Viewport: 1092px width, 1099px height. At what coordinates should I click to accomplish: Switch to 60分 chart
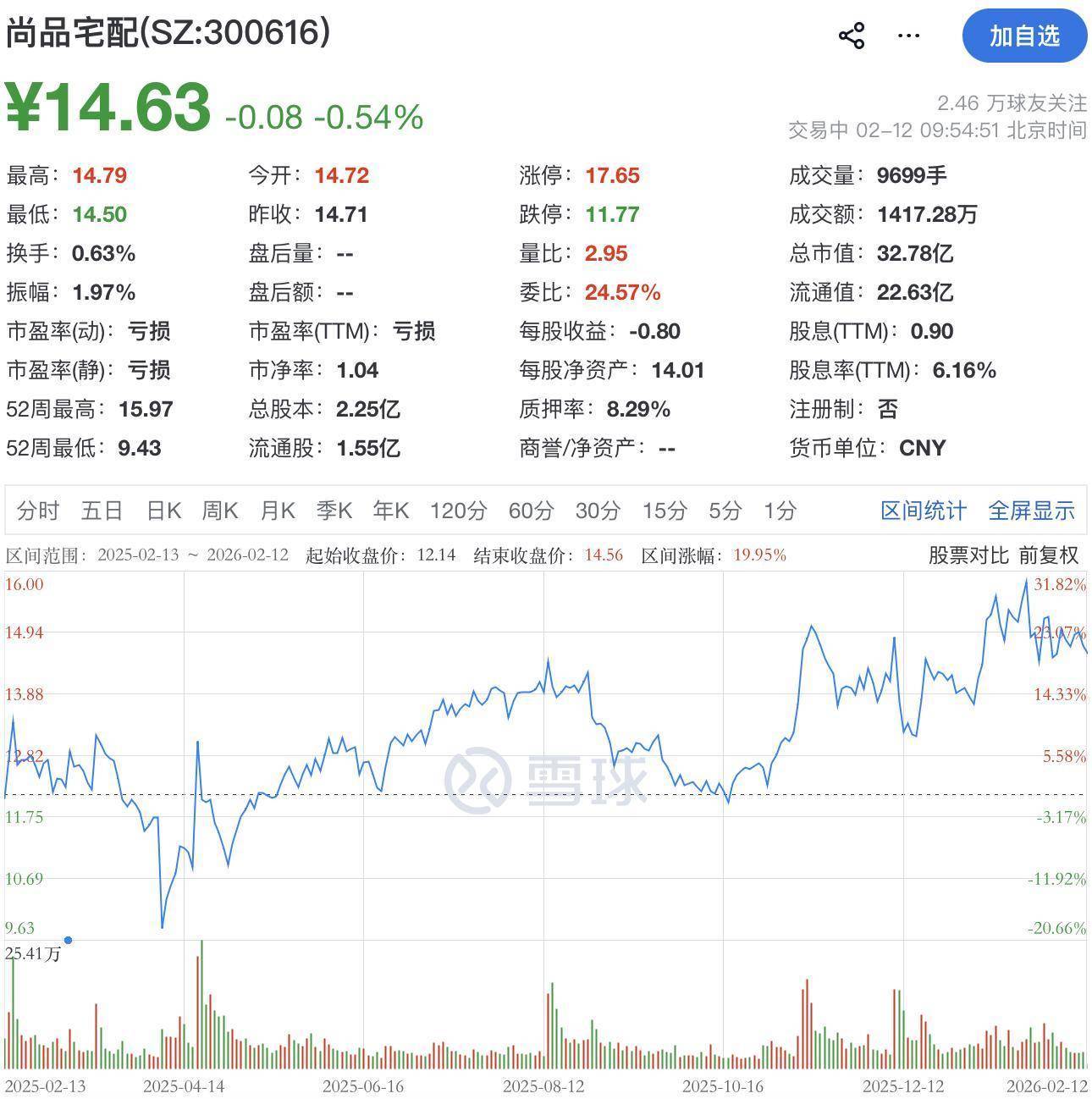pyautogui.click(x=531, y=511)
